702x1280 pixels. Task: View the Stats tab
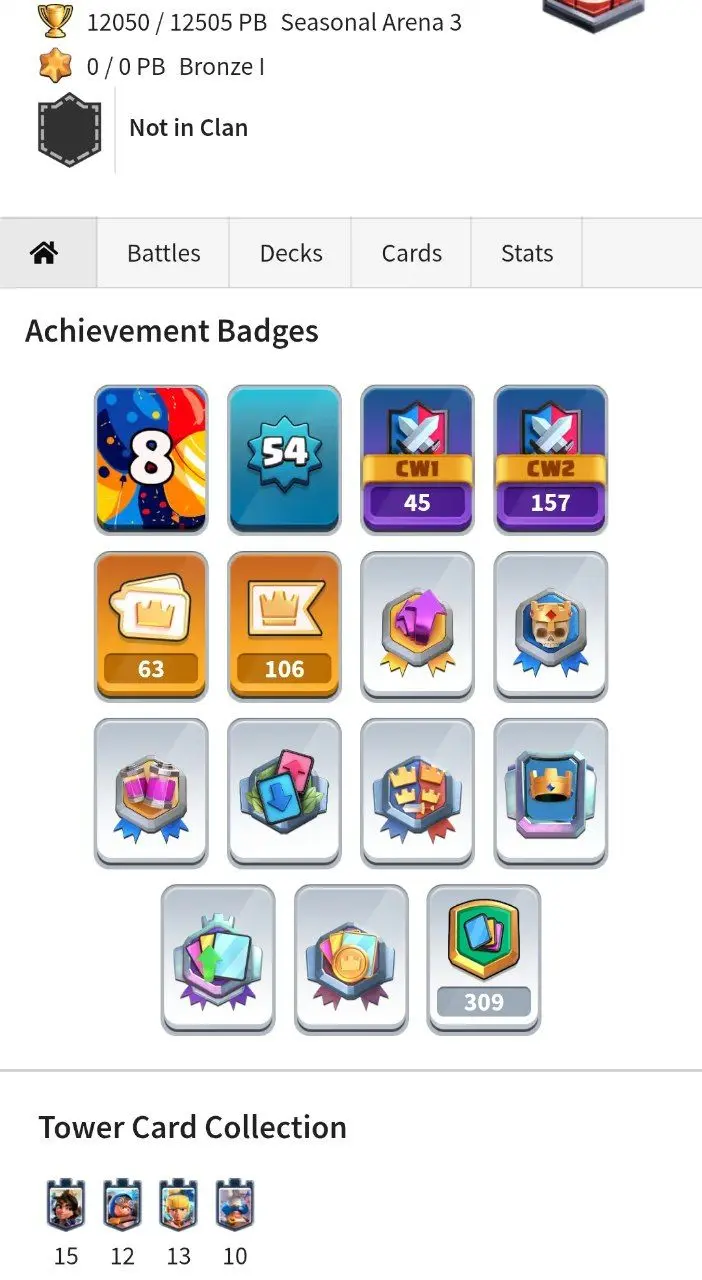tap(527, 253)
